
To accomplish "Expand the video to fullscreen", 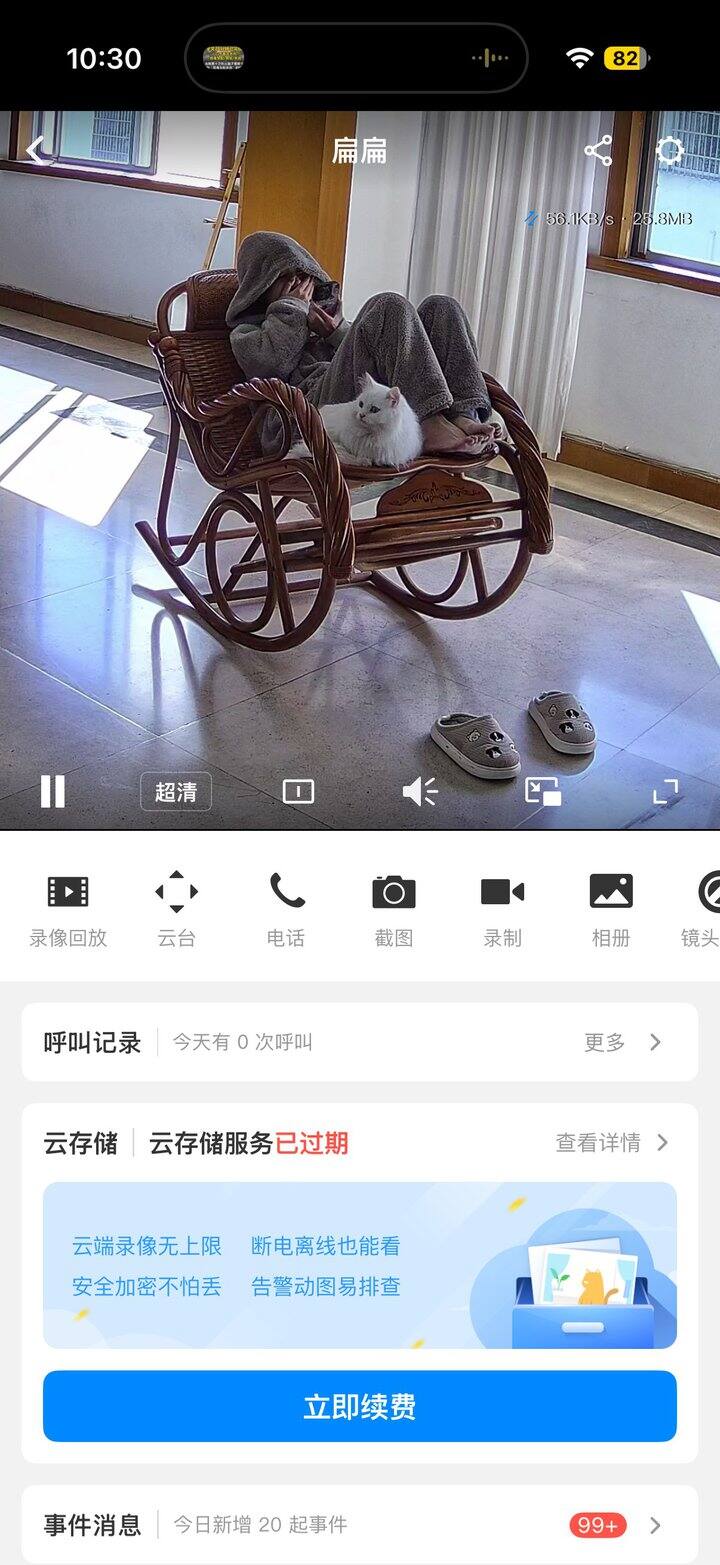I will click(x=665, y=792).
